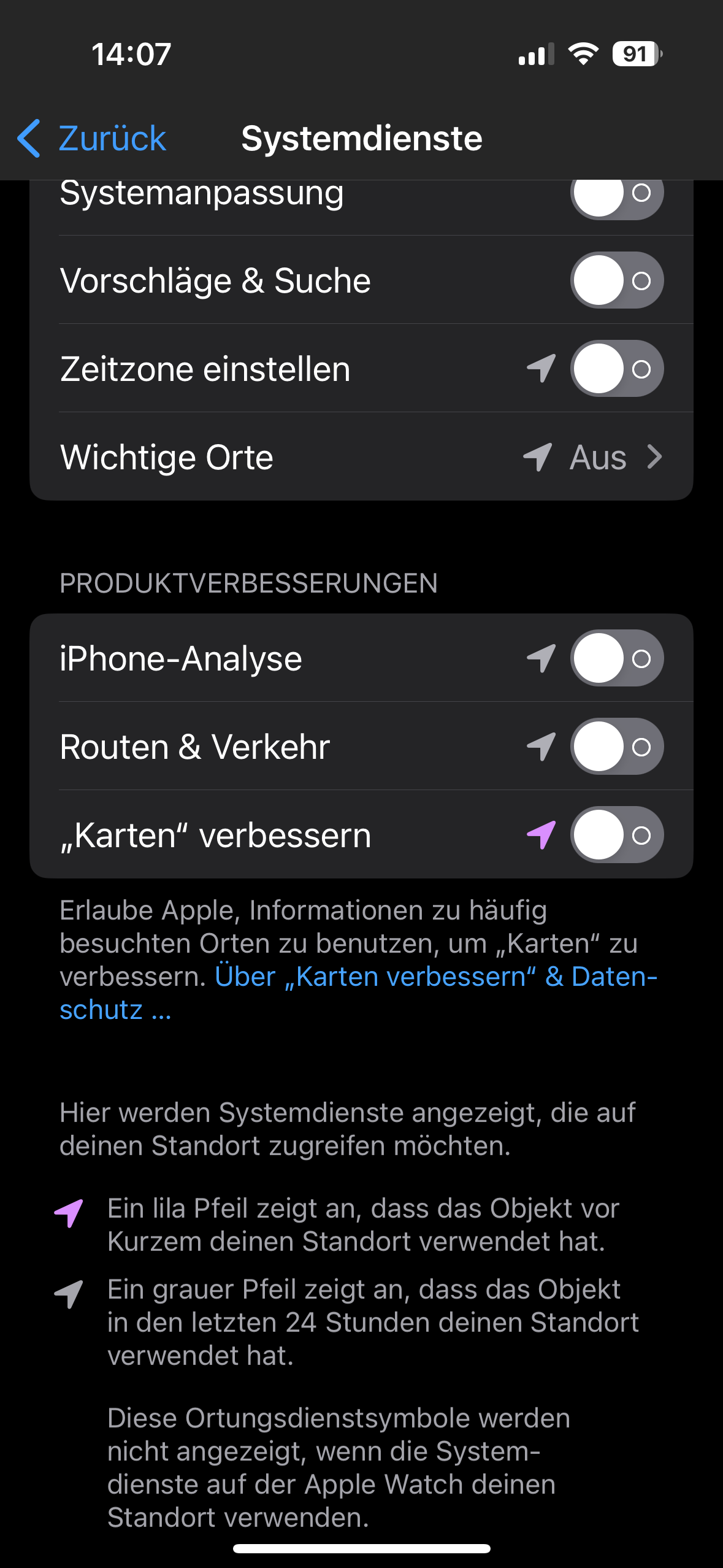The image size is (723, 1568).
Task: Toggle the iPhone-Analyse switch
Action: tap(616, 658)
